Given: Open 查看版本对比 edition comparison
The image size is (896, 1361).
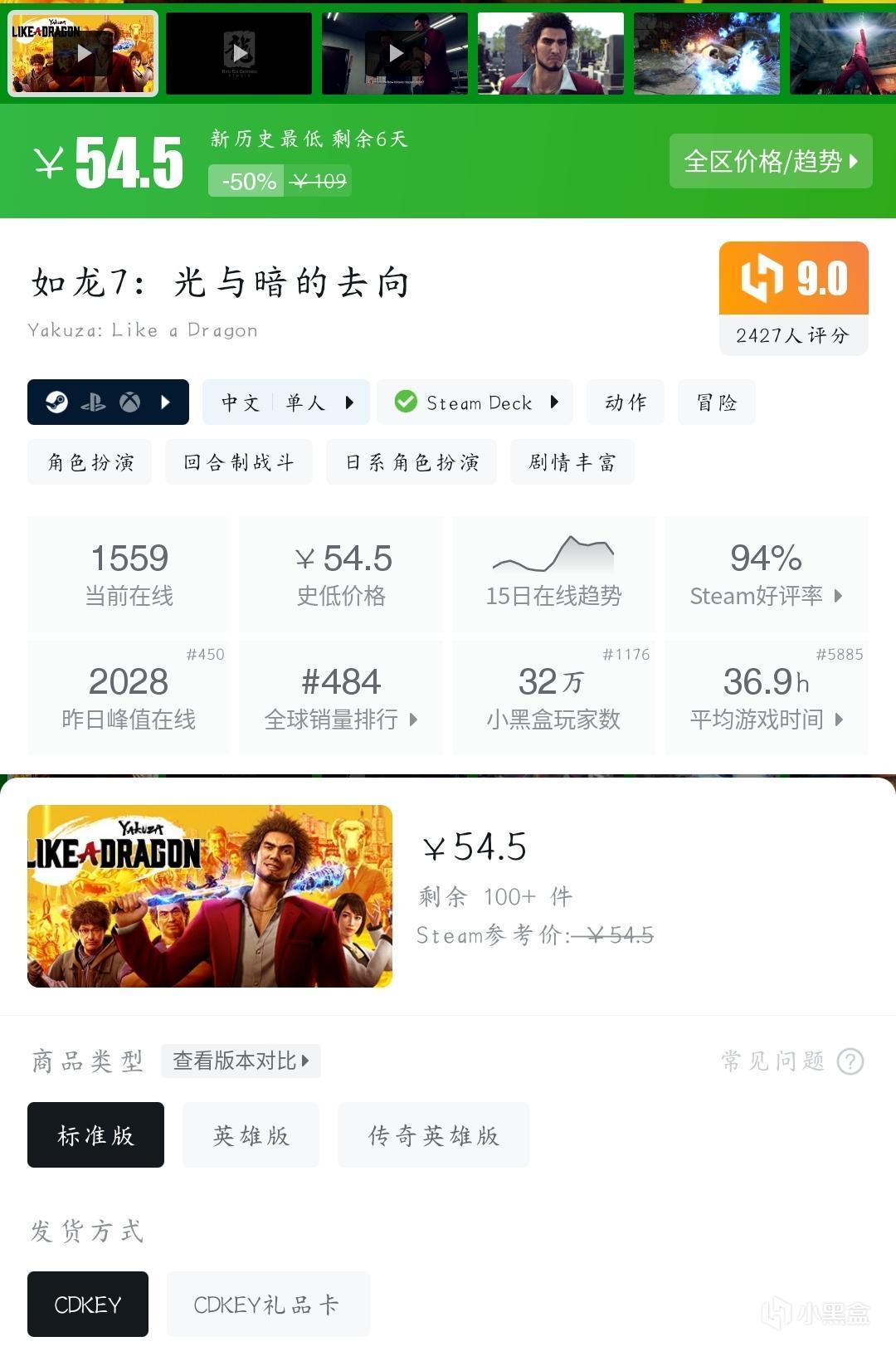Looking at the screenshot, I should (241, 1061).
